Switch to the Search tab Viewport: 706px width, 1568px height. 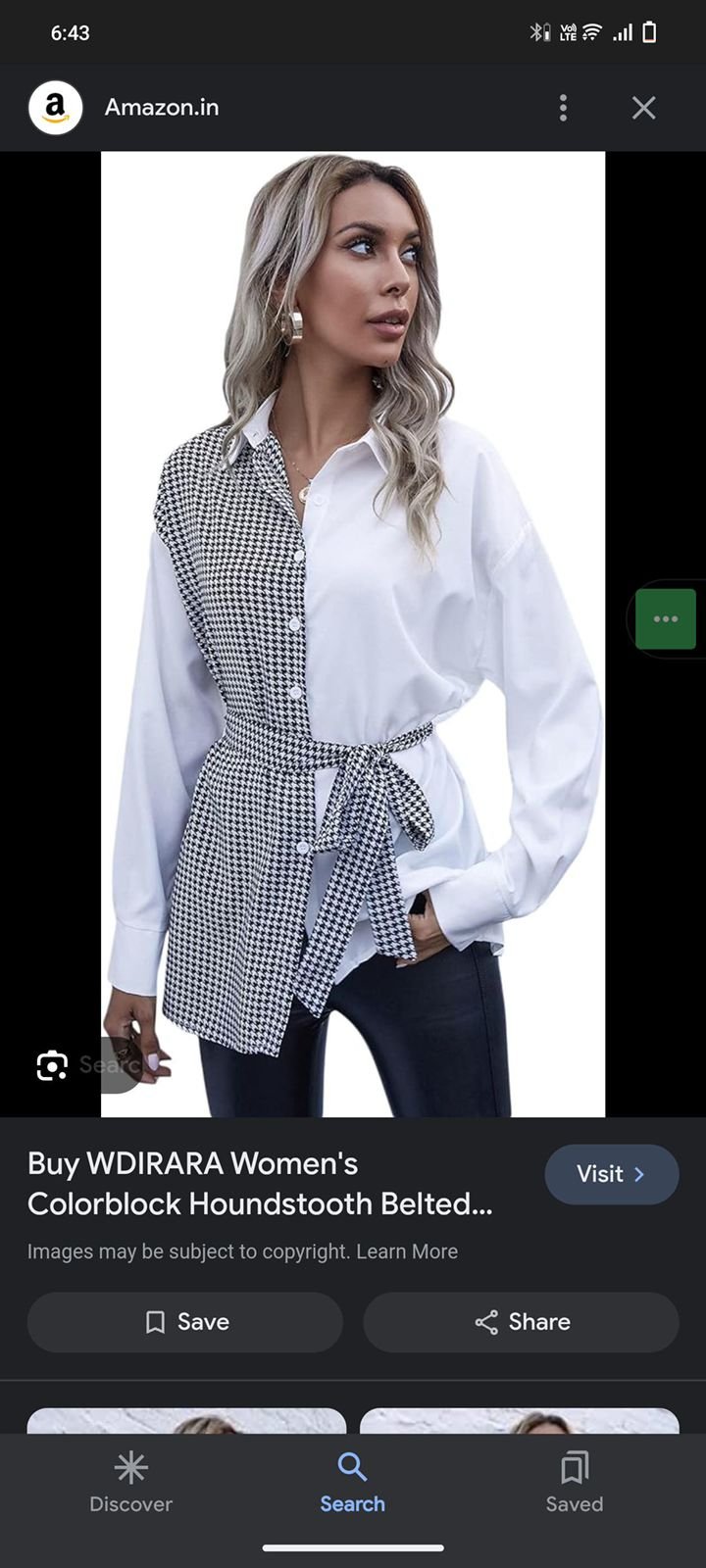tap(352, 1483)
